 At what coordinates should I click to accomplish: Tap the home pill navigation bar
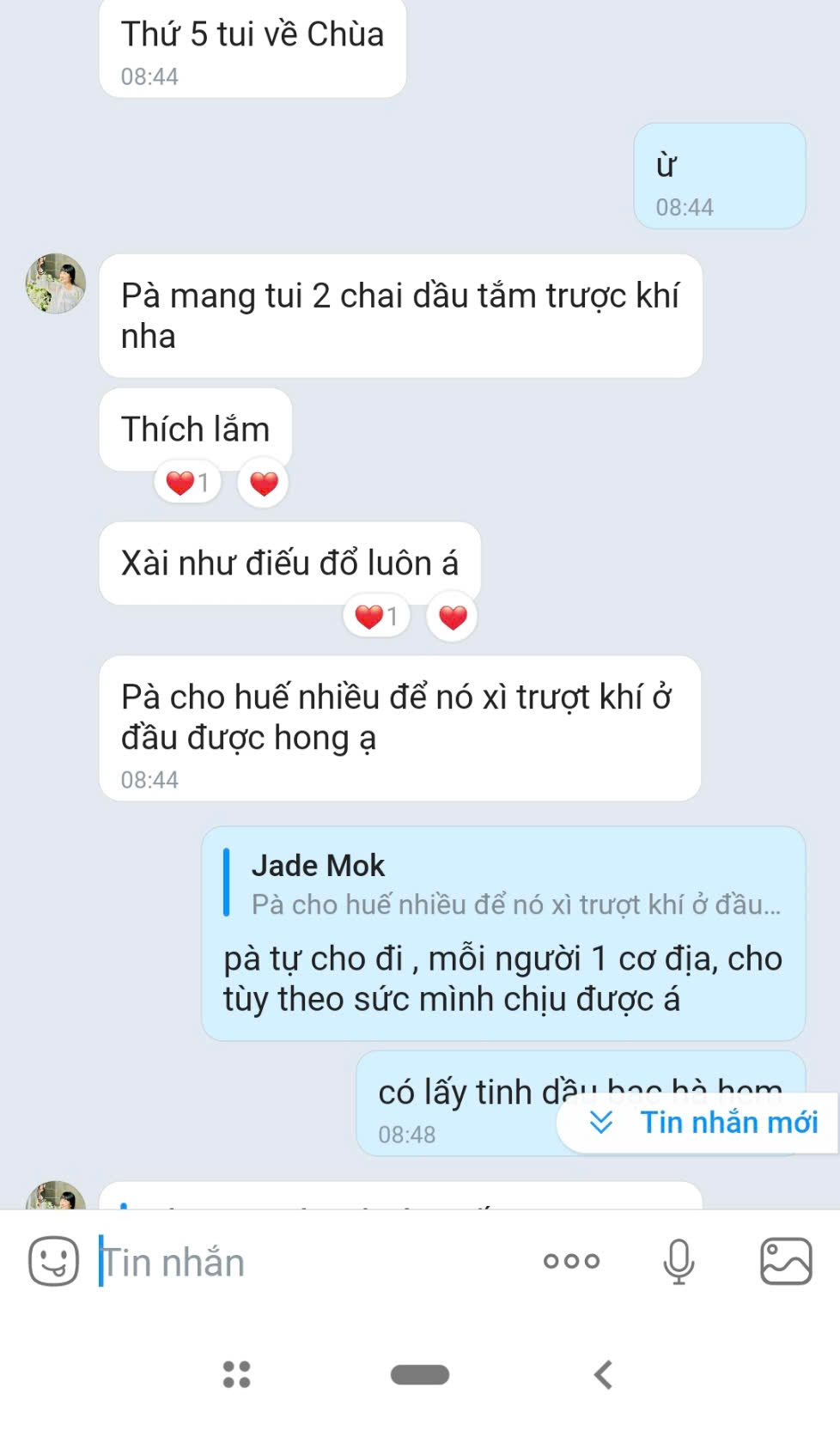[x=419, y=1374]
